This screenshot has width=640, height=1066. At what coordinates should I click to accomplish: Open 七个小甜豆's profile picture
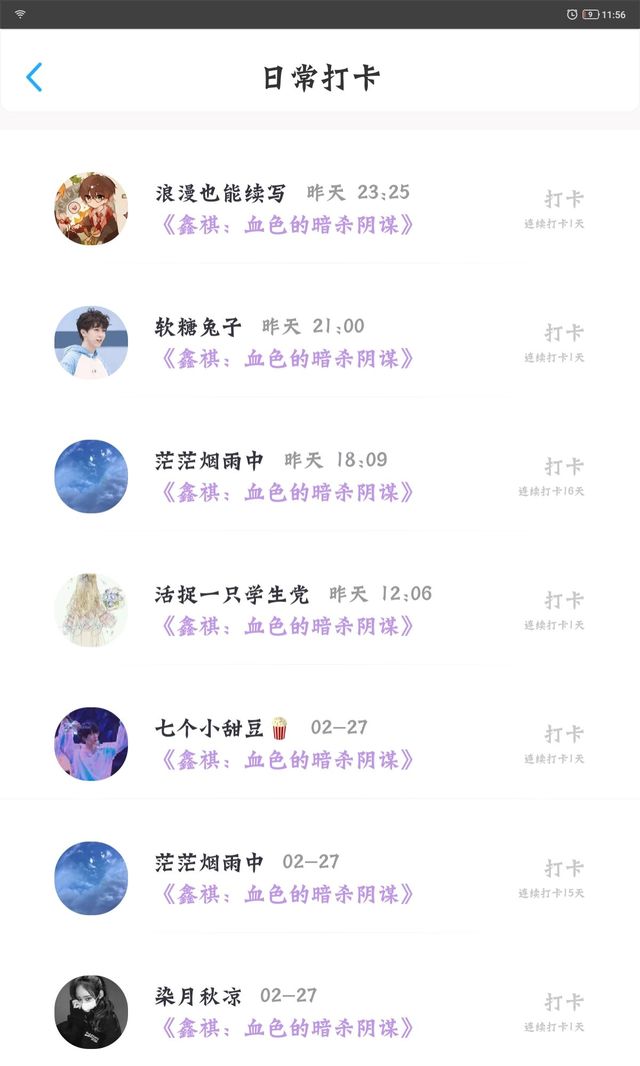91,744
